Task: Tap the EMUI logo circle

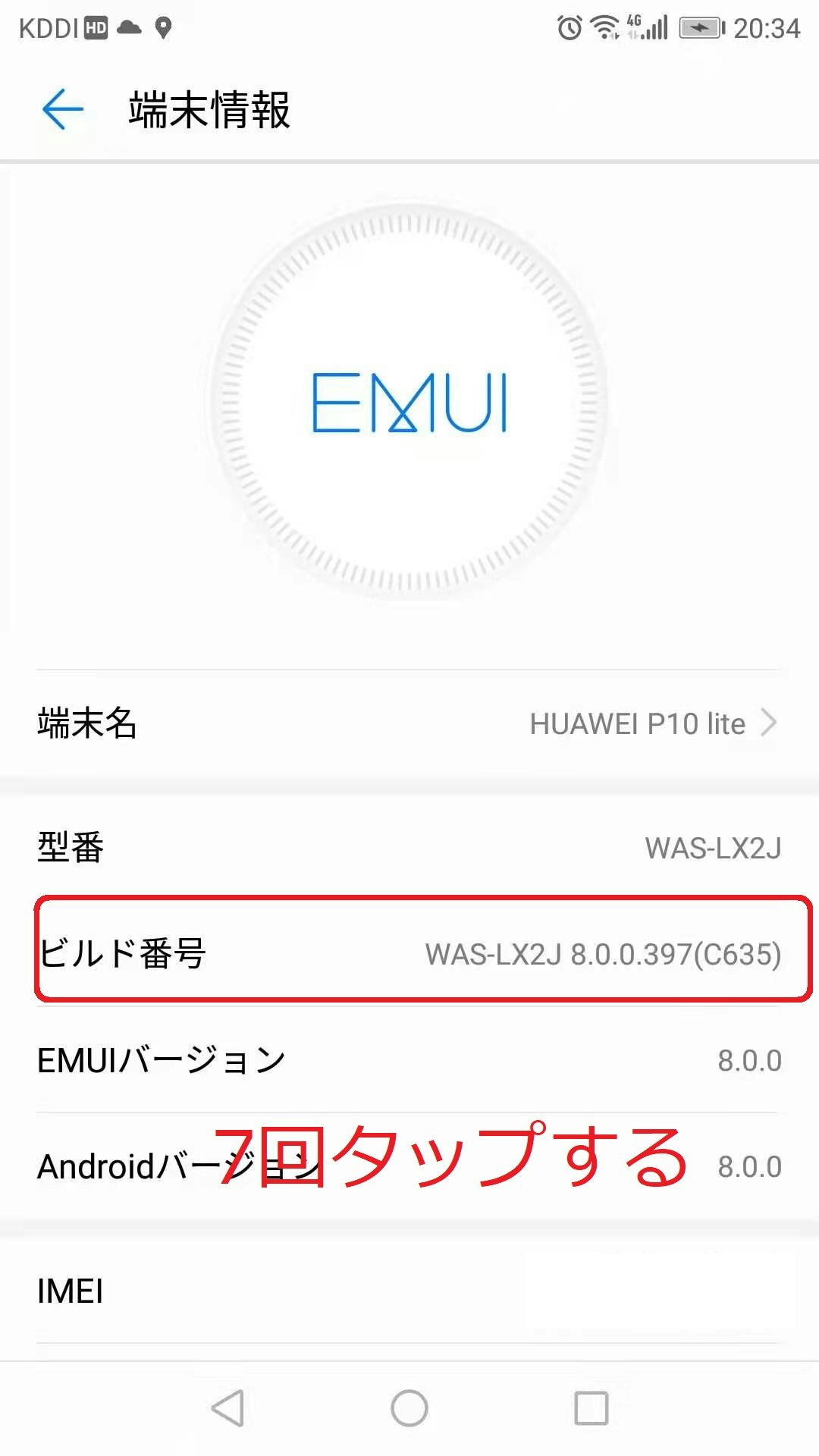Action: (409, 402)
